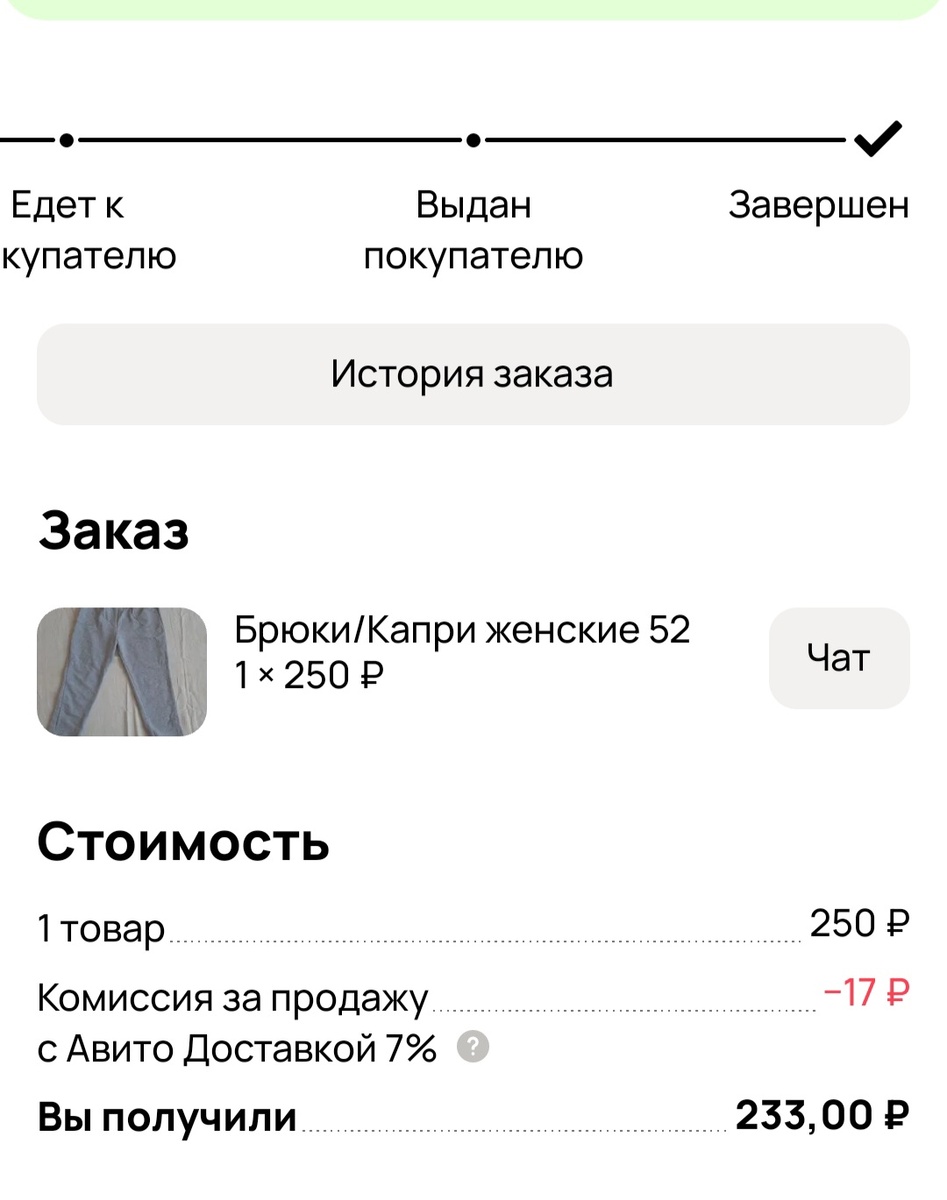Viewport: 947px width, 1200px height.
Task: Open the commission help question mark icon
Action: [470, 1048]
